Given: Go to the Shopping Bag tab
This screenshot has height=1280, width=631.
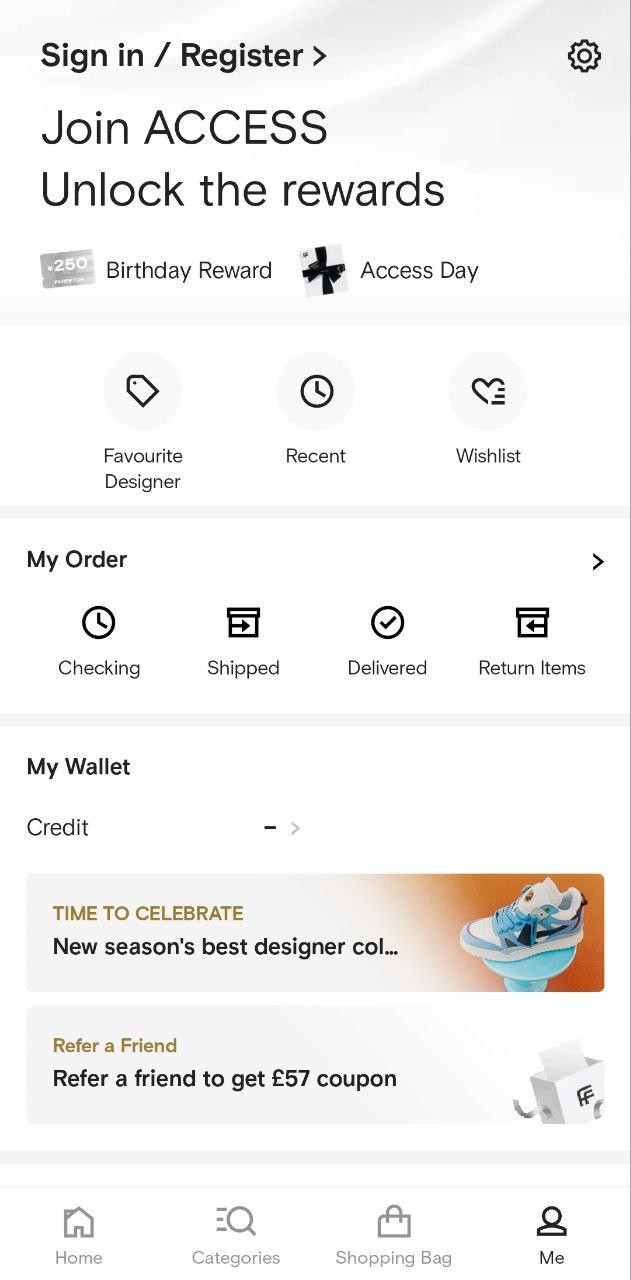Looking at the screenshot, I should [x=393, y=1235].
